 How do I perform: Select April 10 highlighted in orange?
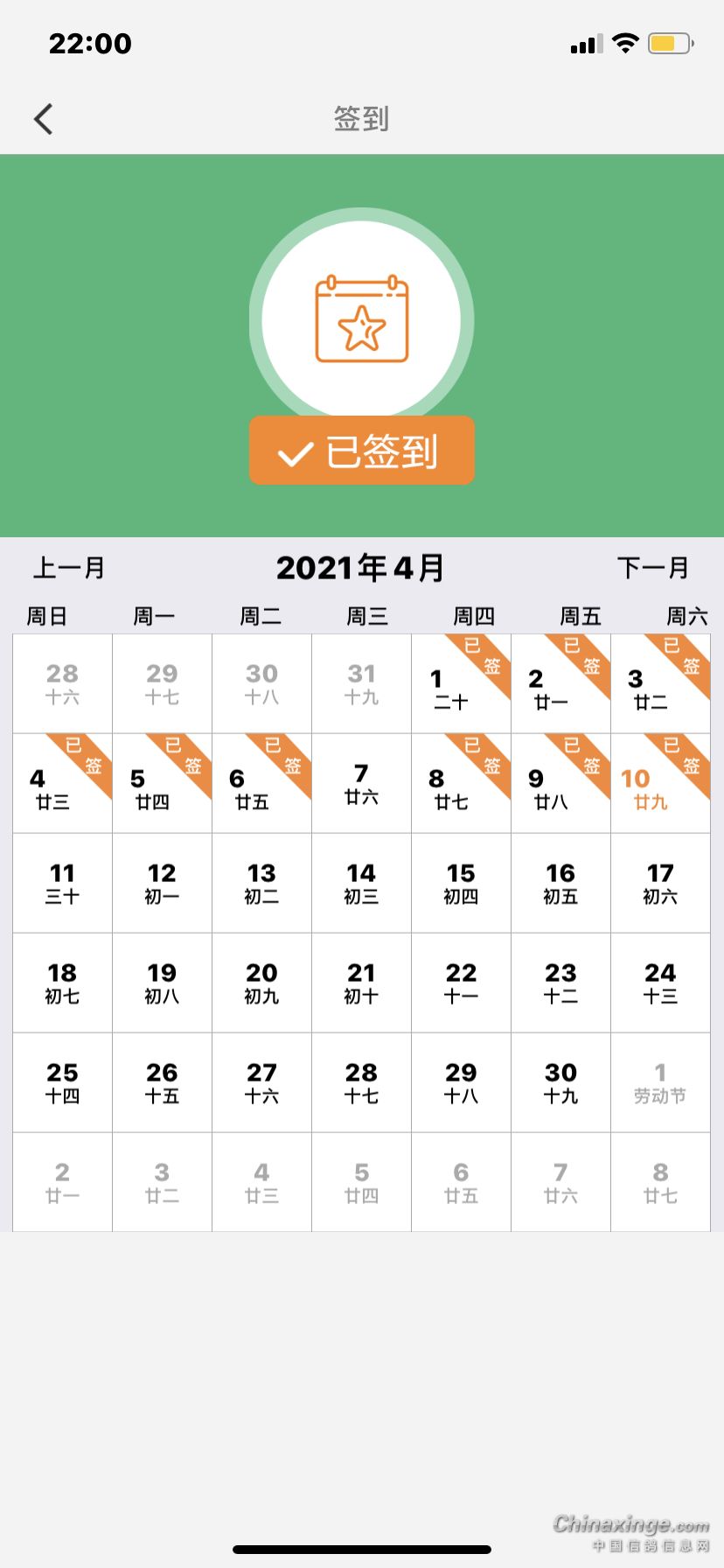pos(660,783)
